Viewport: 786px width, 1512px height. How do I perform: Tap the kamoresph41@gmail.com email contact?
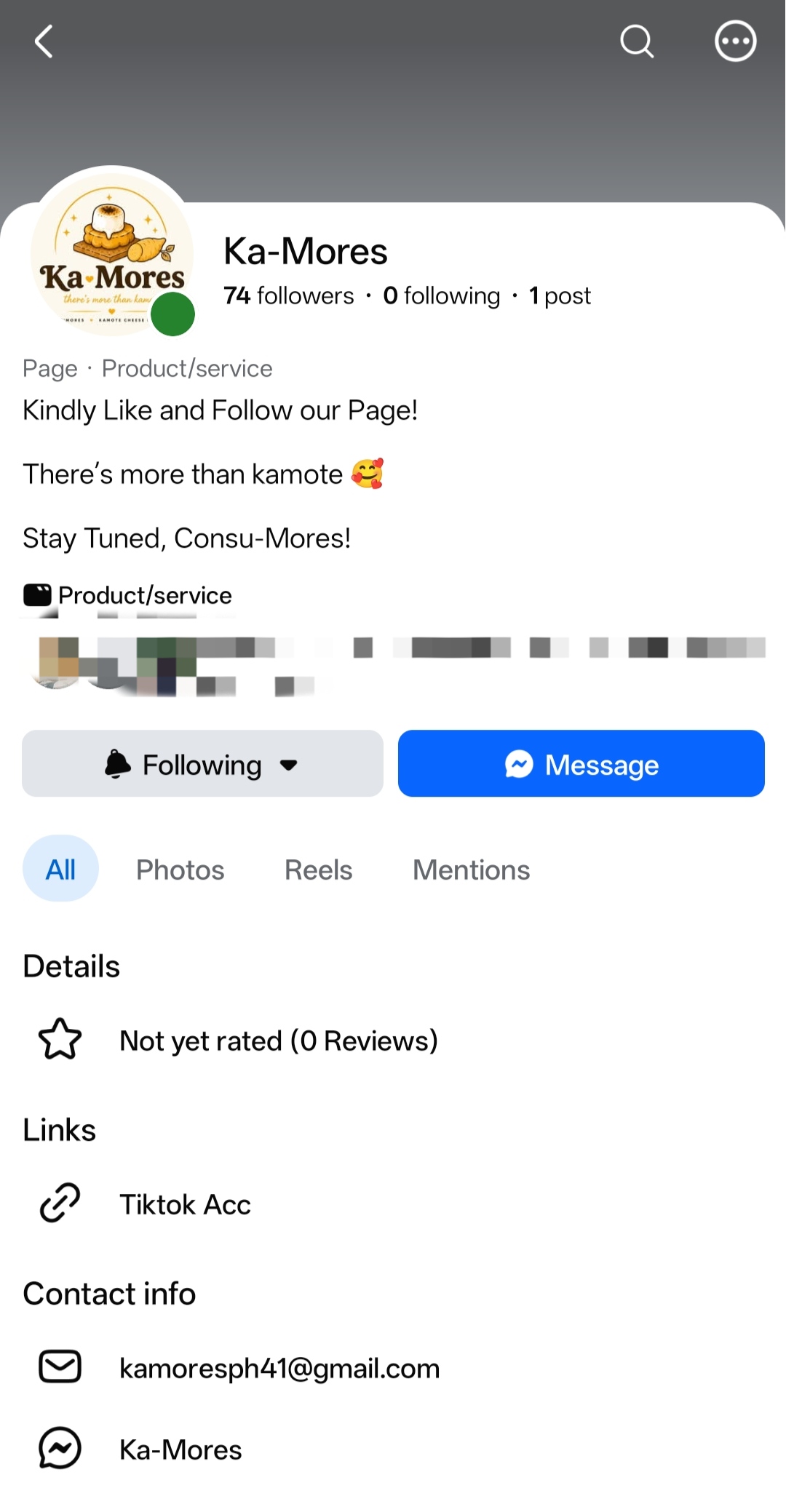393,1367
